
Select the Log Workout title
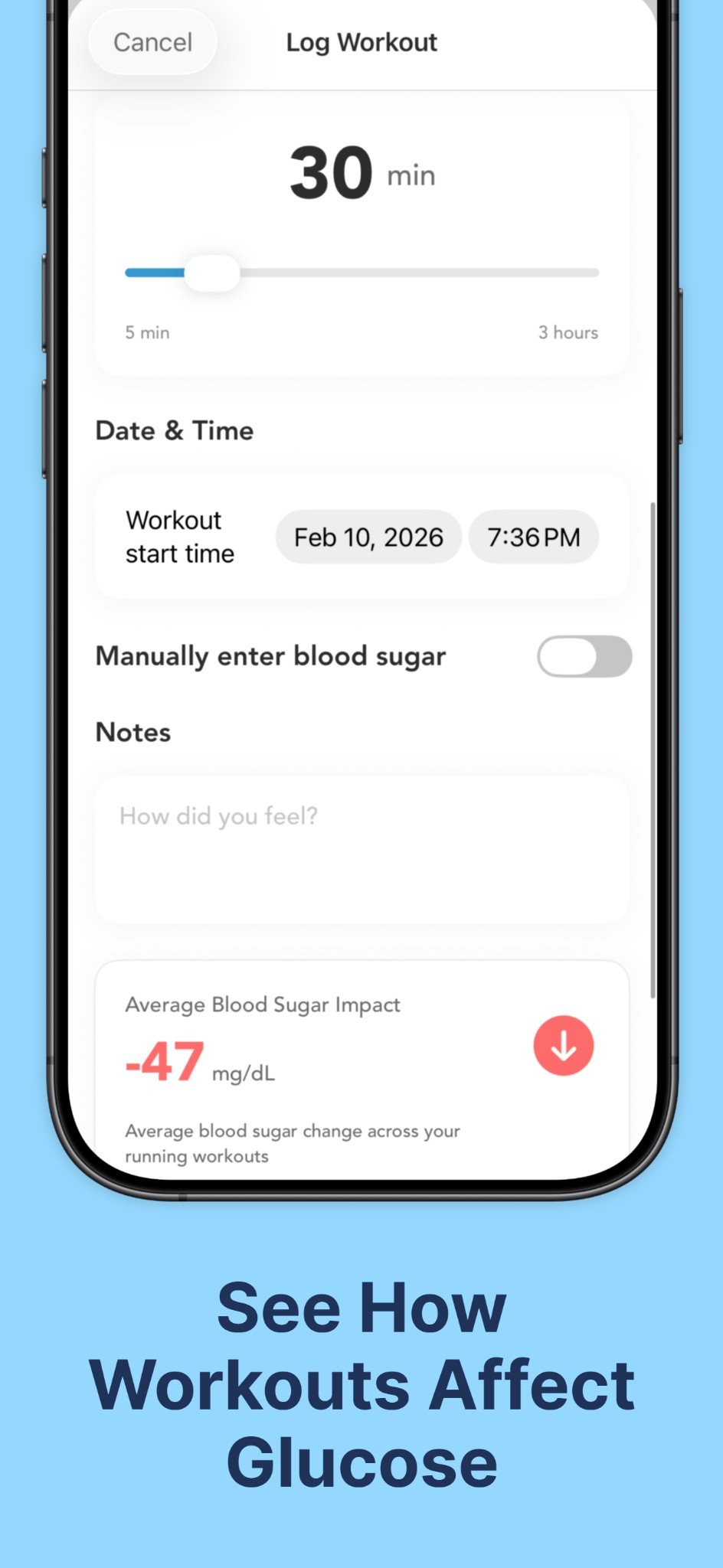coord(361,42)
